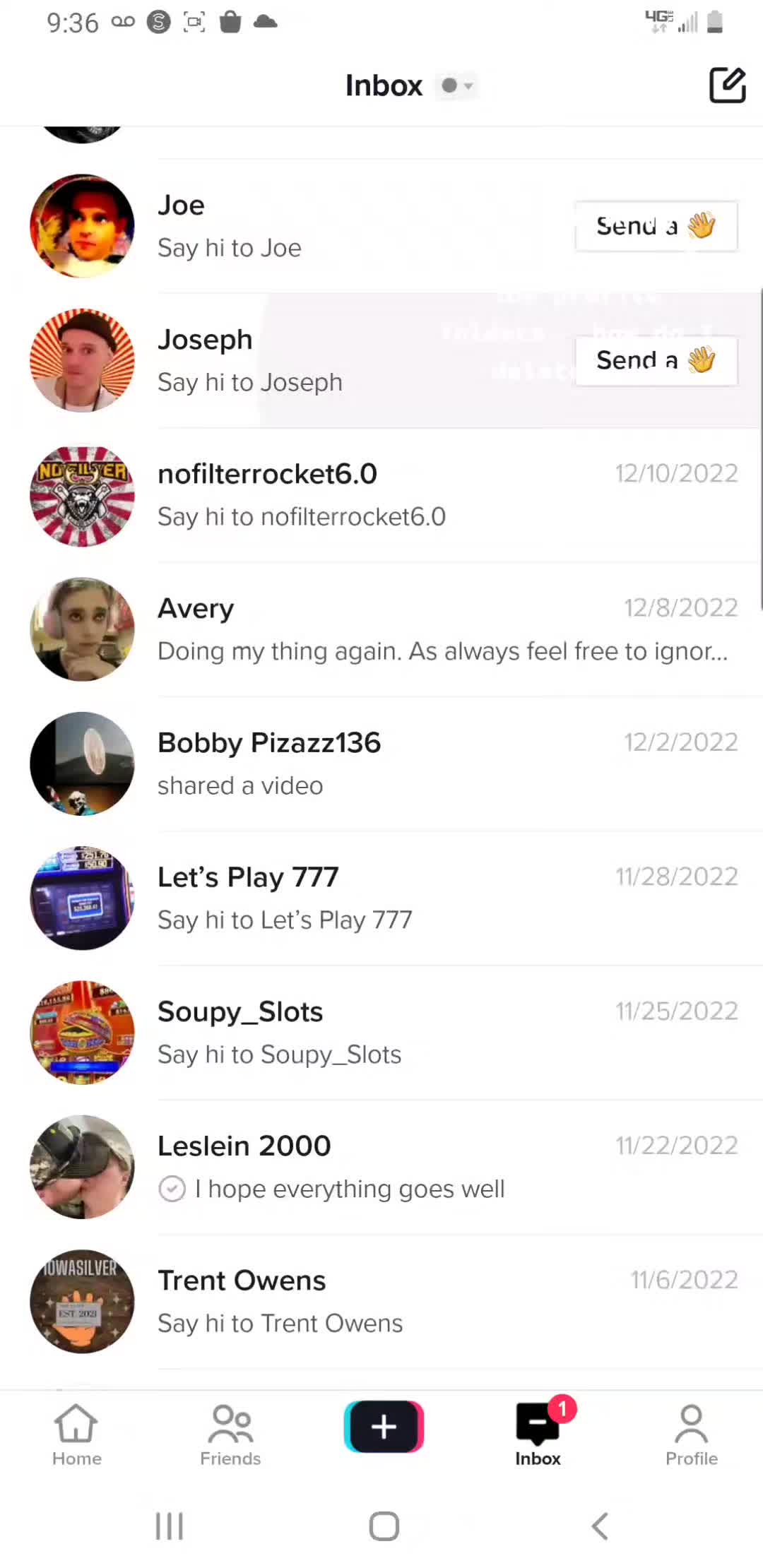Open the chat with Bobby Pizazz136
Image resolution: width=763 pixels, height=1568 pixels.
(x=381, y=764)
